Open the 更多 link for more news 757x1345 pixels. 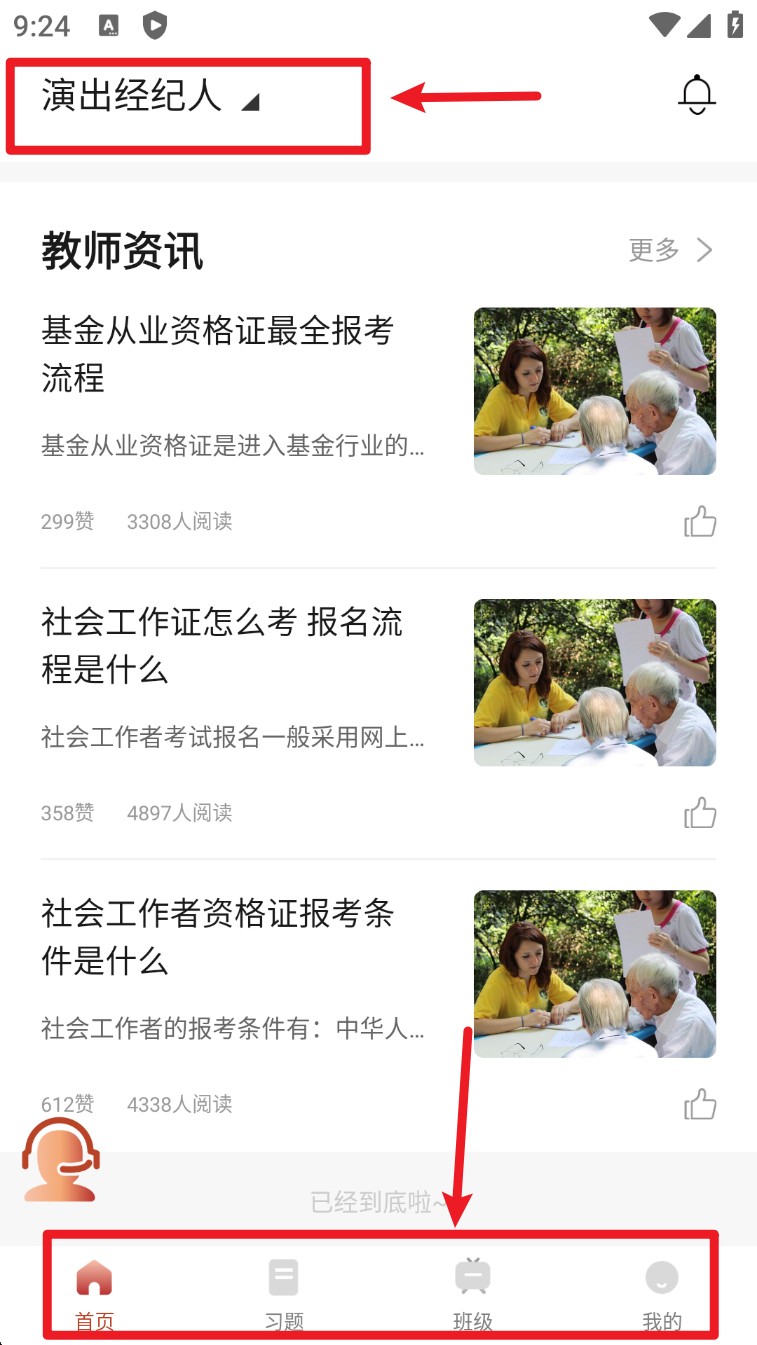[652, 251]
